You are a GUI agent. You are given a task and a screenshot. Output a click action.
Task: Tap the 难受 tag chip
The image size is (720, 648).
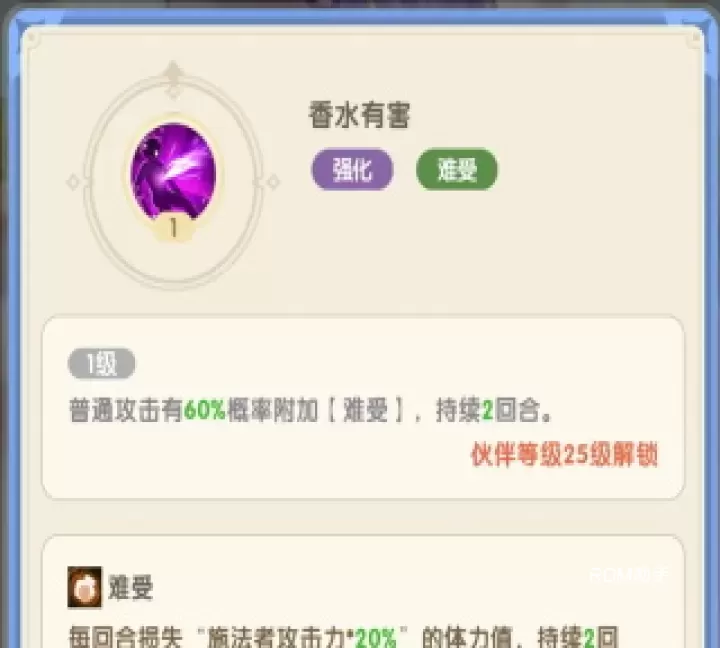(456, 170)
